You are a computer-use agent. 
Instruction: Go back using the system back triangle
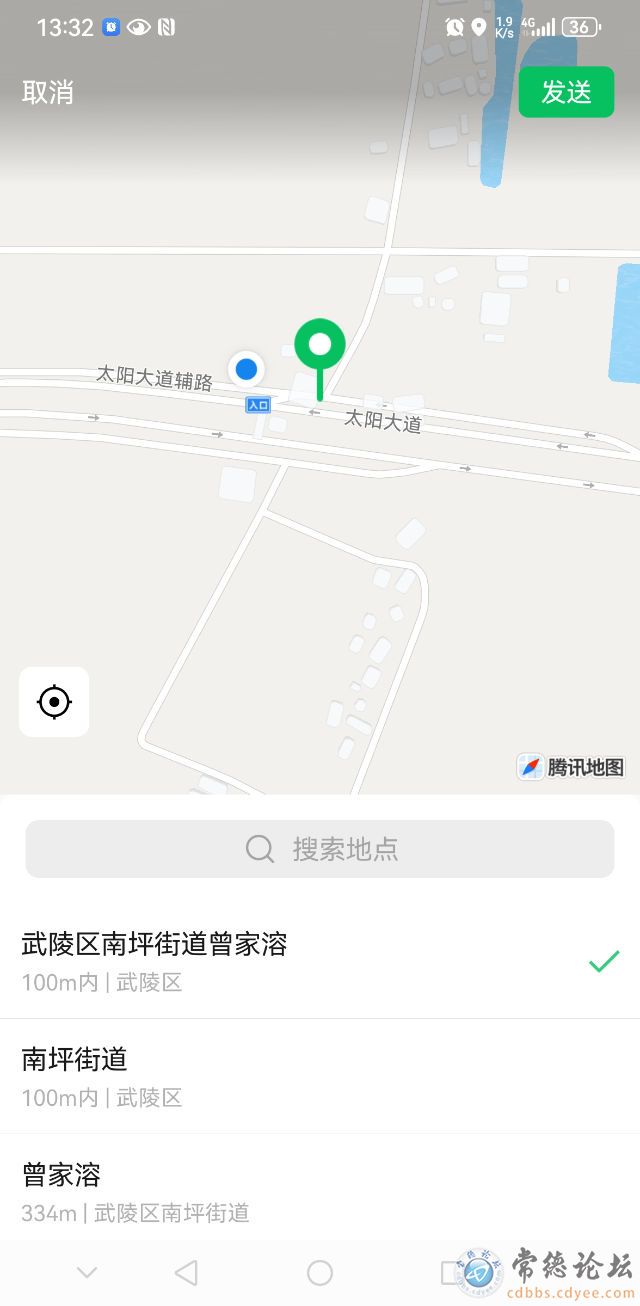[186, 1272]
